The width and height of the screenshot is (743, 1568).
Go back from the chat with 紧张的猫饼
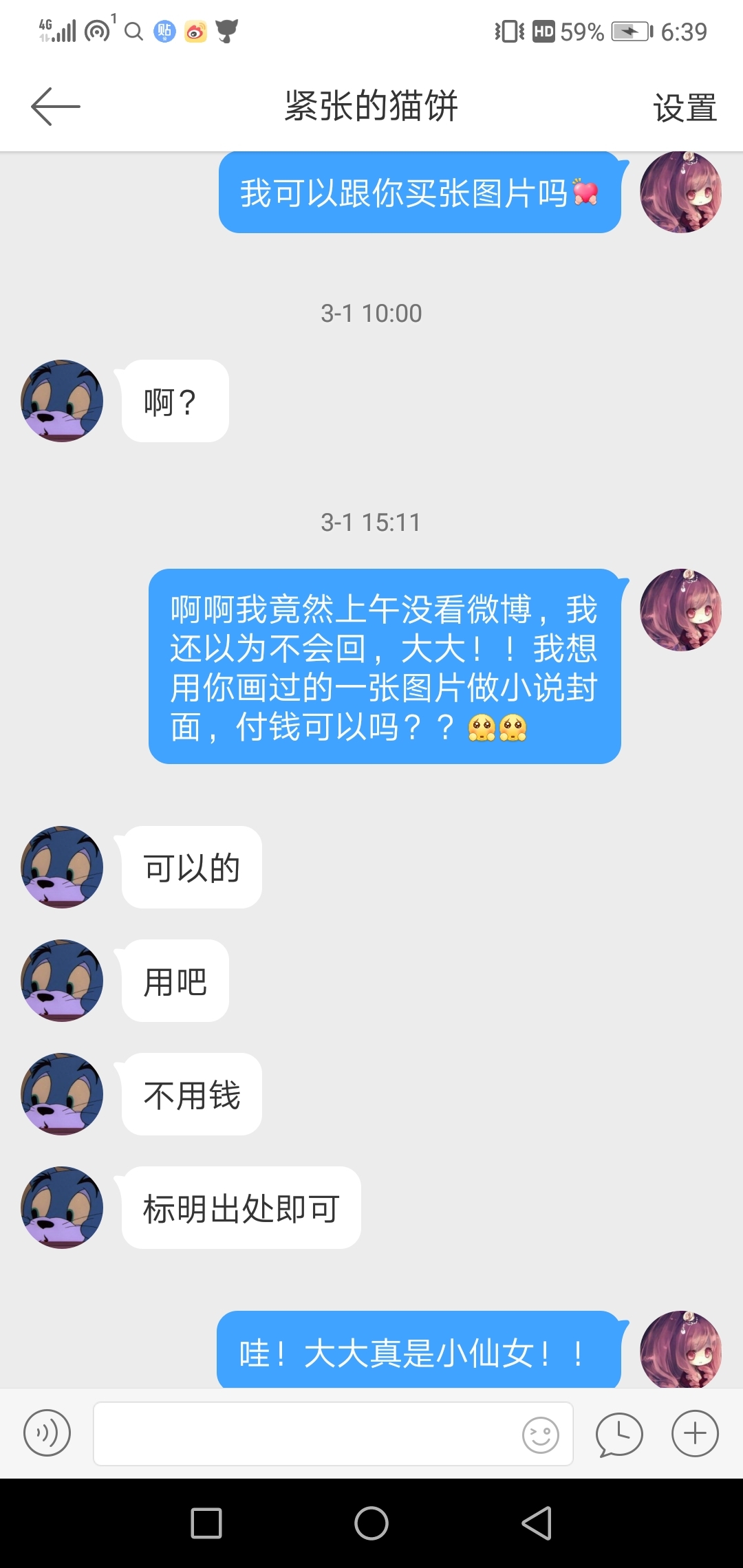pos(55,107)
